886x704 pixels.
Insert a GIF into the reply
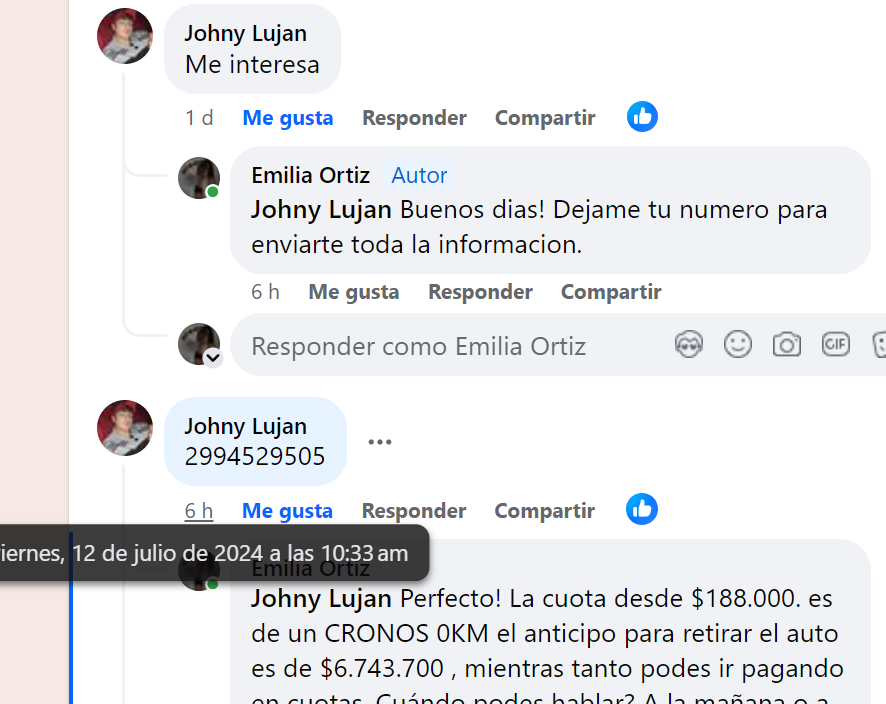tap(836, 345)
